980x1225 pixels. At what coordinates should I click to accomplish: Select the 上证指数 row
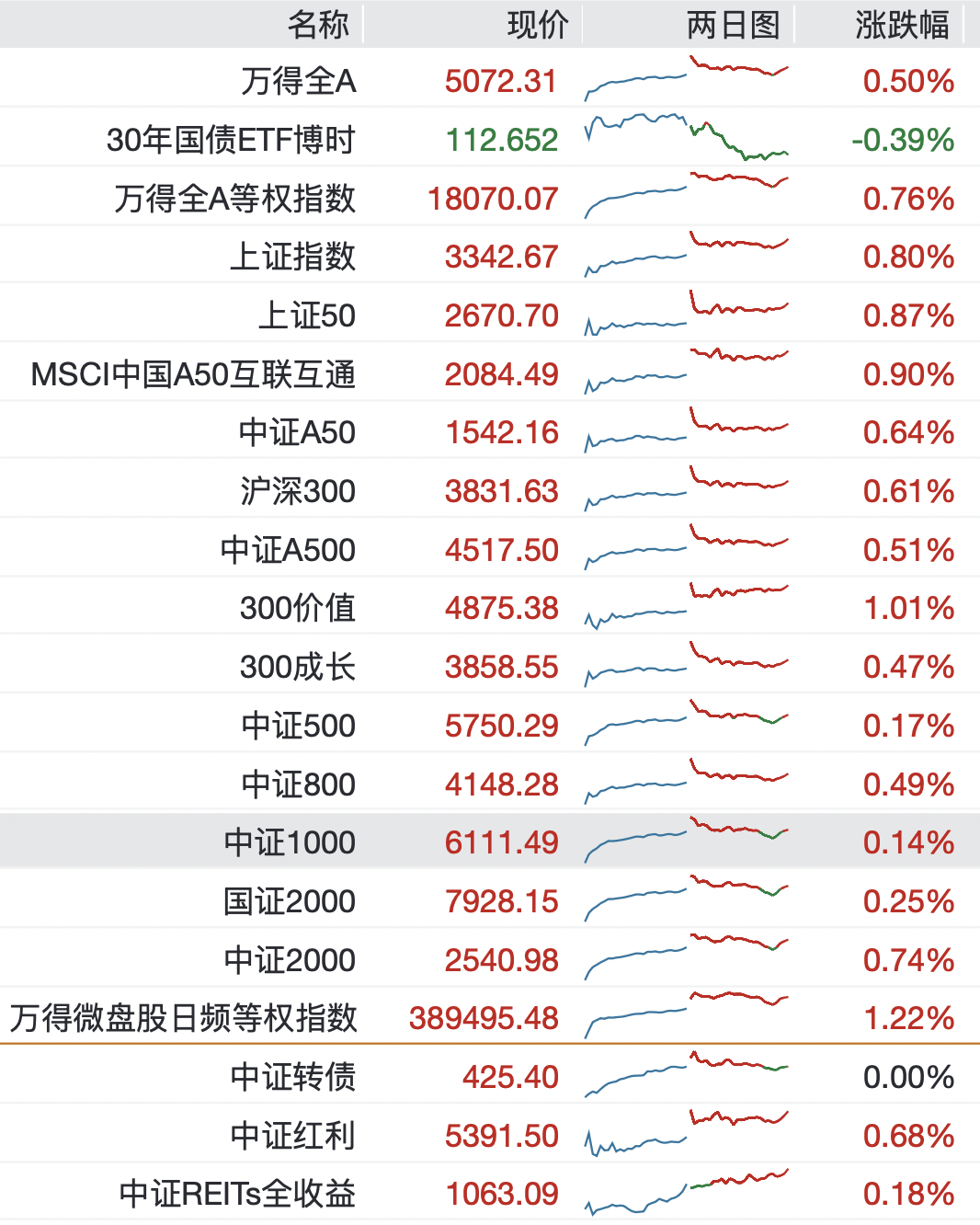tap(292, 257)
